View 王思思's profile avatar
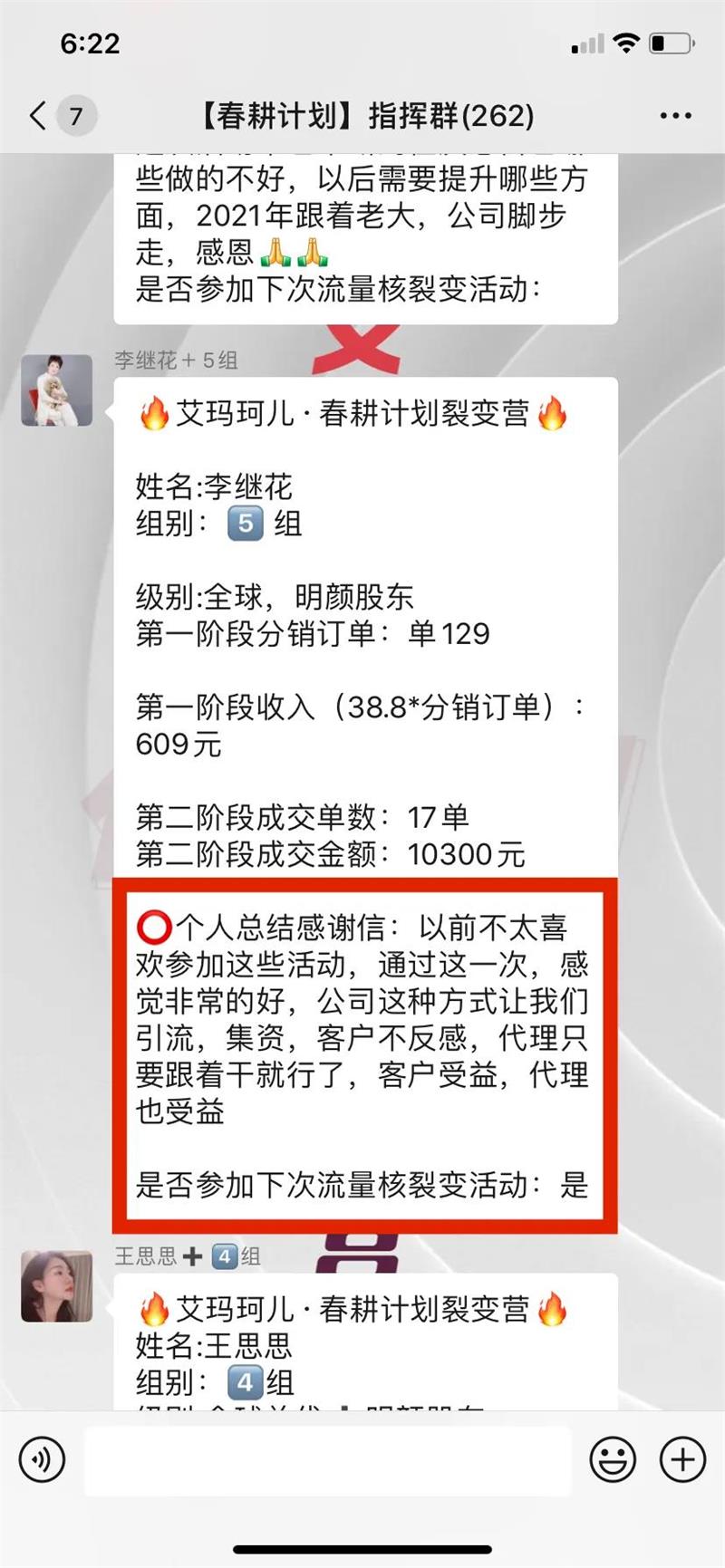Screen dimensions: 725x1568 click(x=57, y=1286)
